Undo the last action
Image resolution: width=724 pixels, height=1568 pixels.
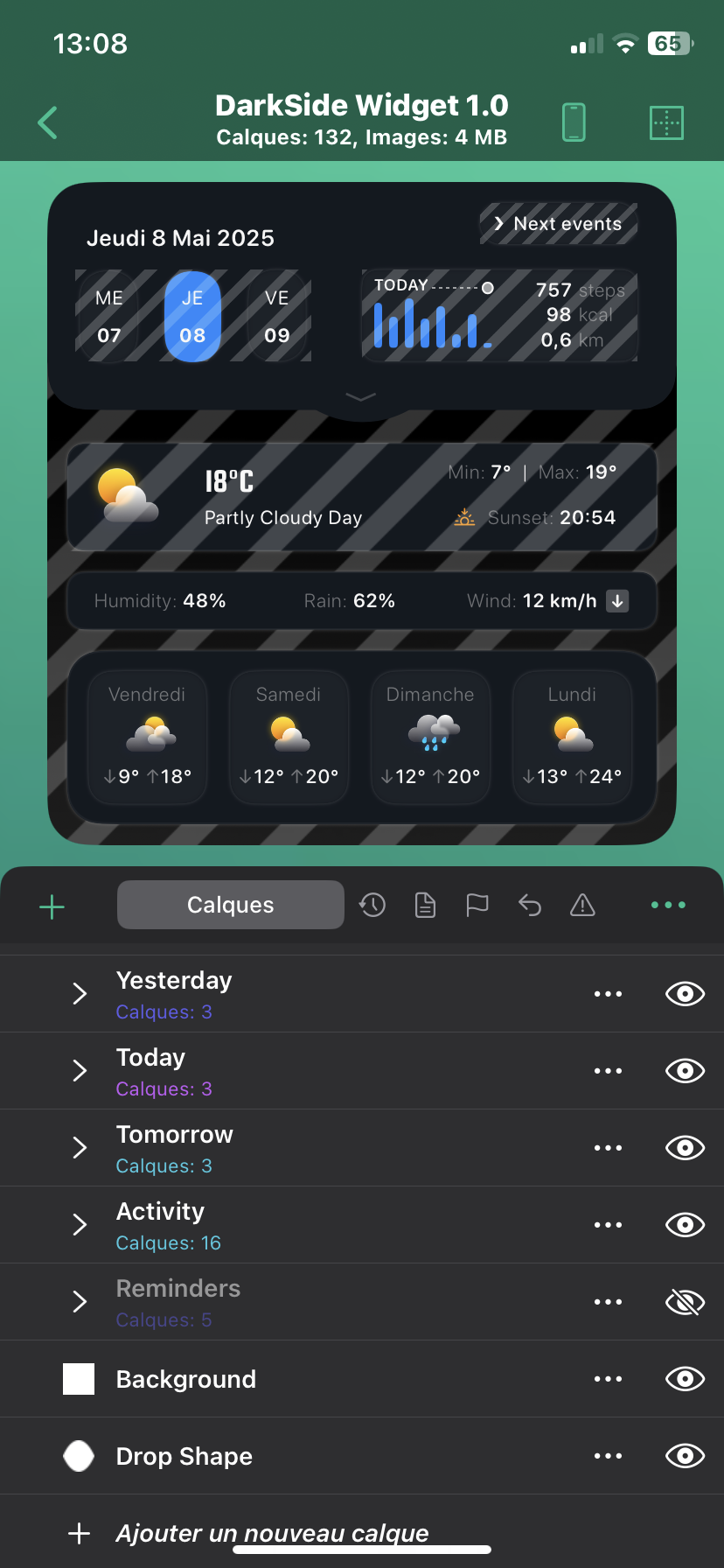point(530,905)
